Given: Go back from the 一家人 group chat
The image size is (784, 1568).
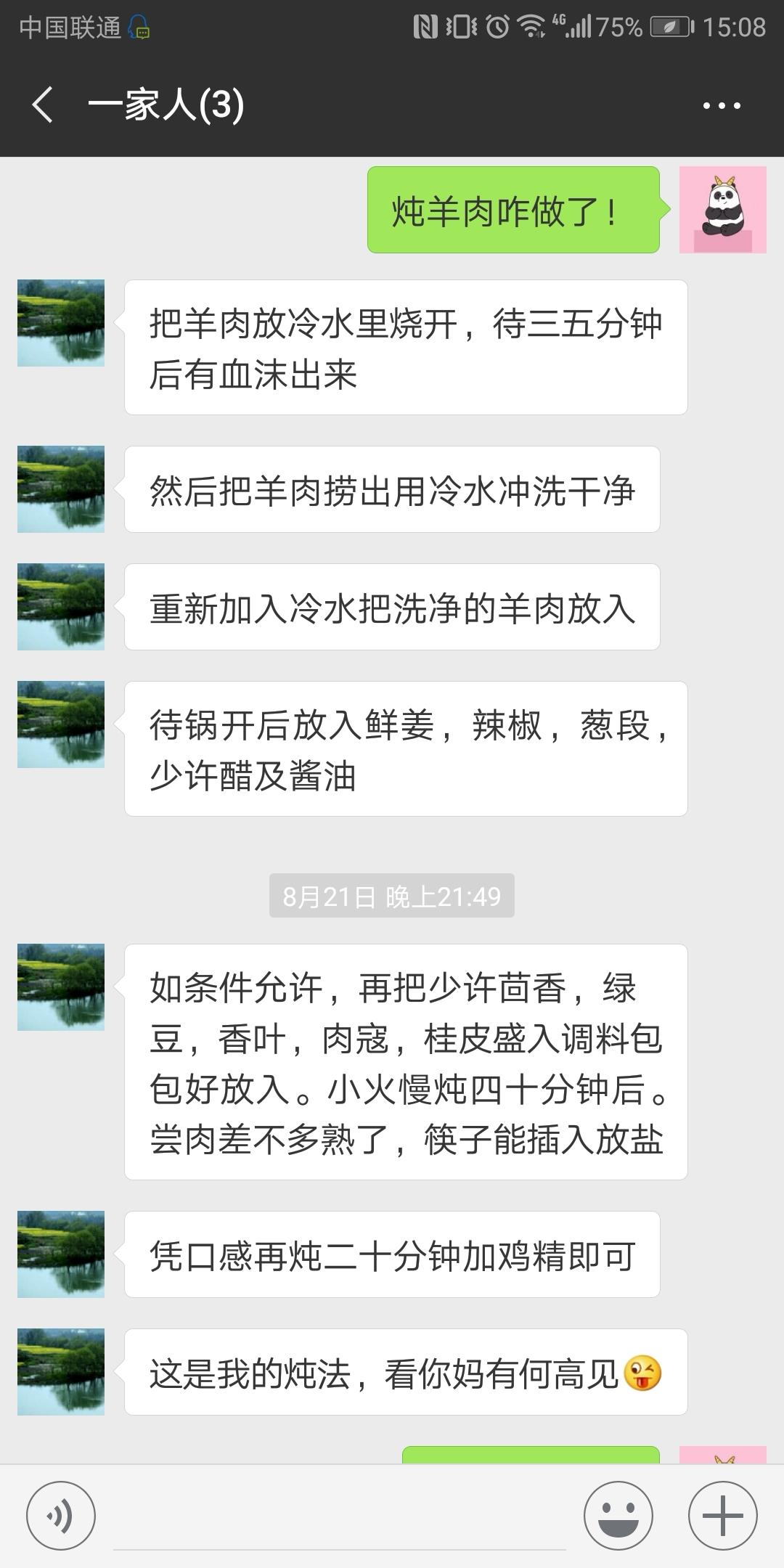Looking at the screenshot, I should (44, 105).
